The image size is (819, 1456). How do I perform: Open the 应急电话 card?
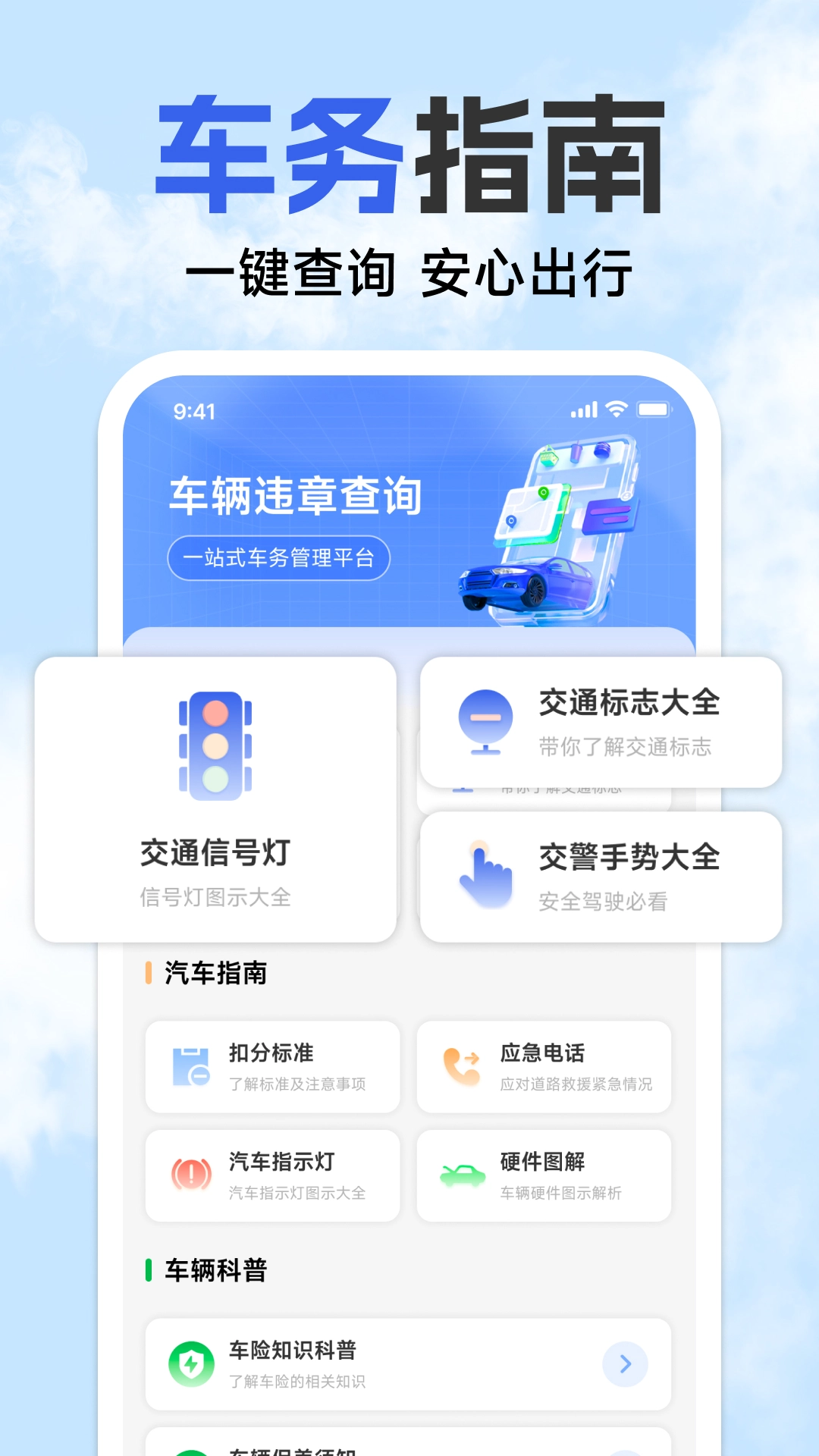[x=544, y=1065]
